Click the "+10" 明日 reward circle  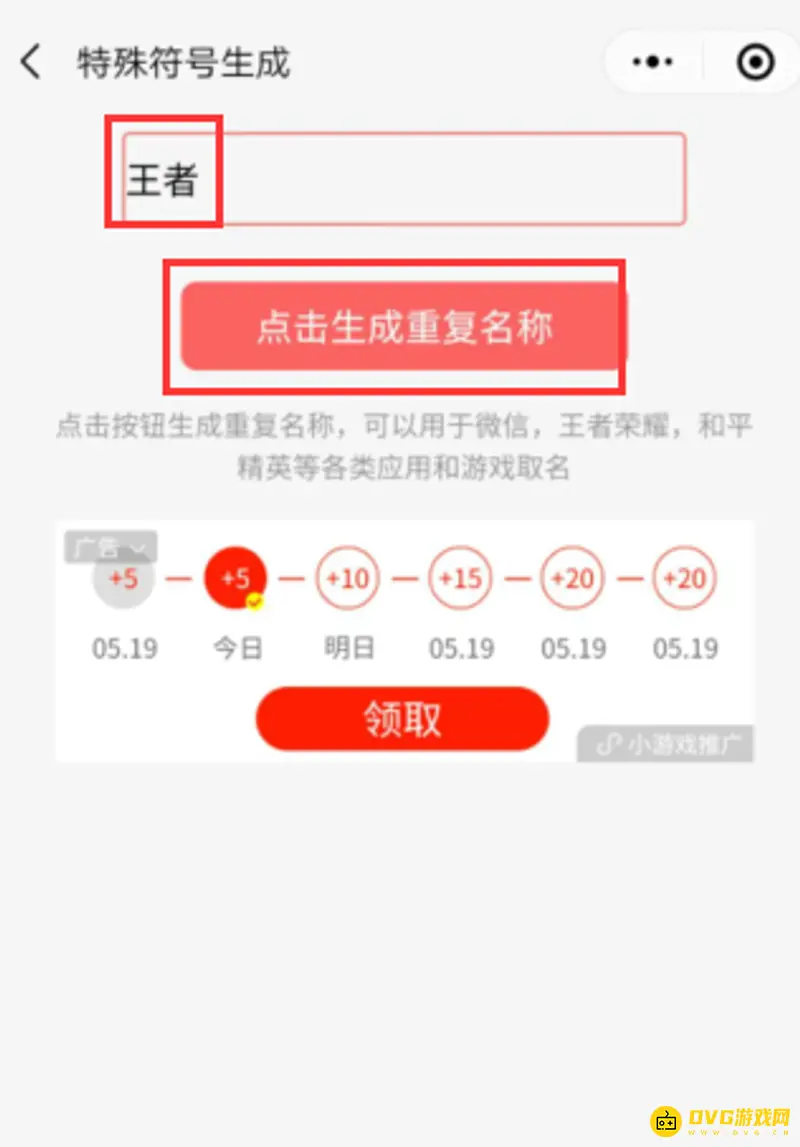[x=348, y=578]
